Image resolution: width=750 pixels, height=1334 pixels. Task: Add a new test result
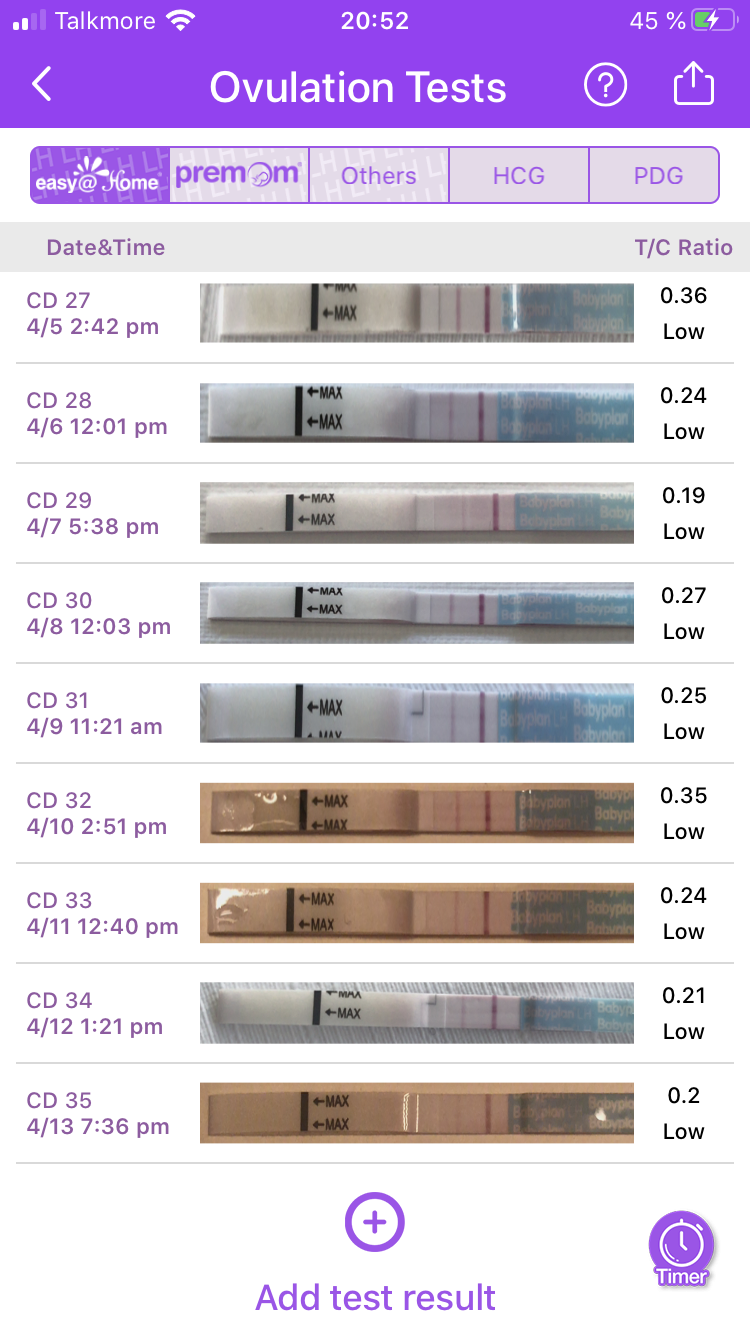(x=375, y=1254)
